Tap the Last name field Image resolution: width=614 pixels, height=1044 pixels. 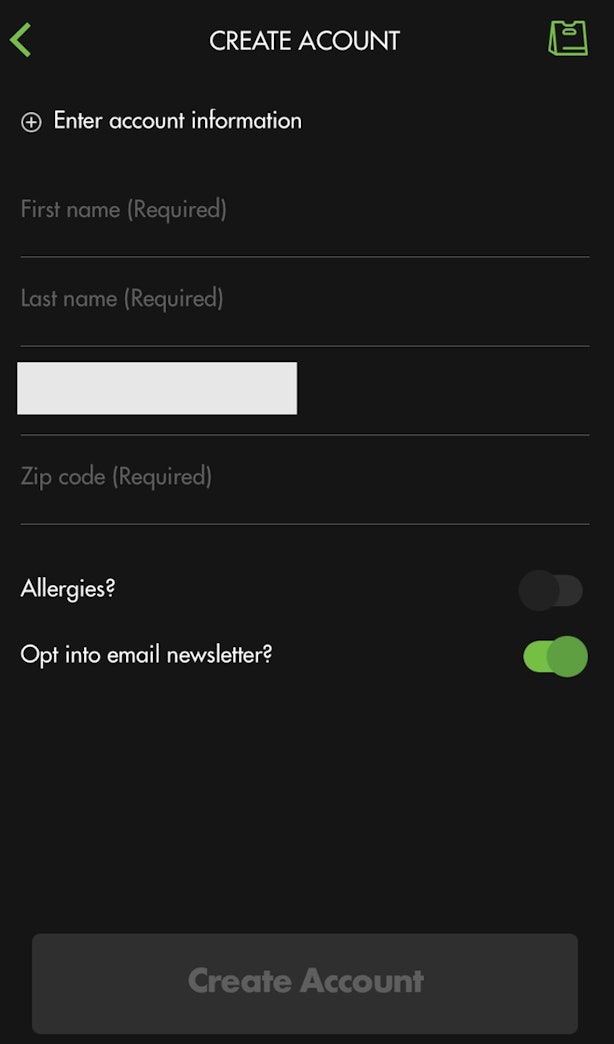click(305, 301)
